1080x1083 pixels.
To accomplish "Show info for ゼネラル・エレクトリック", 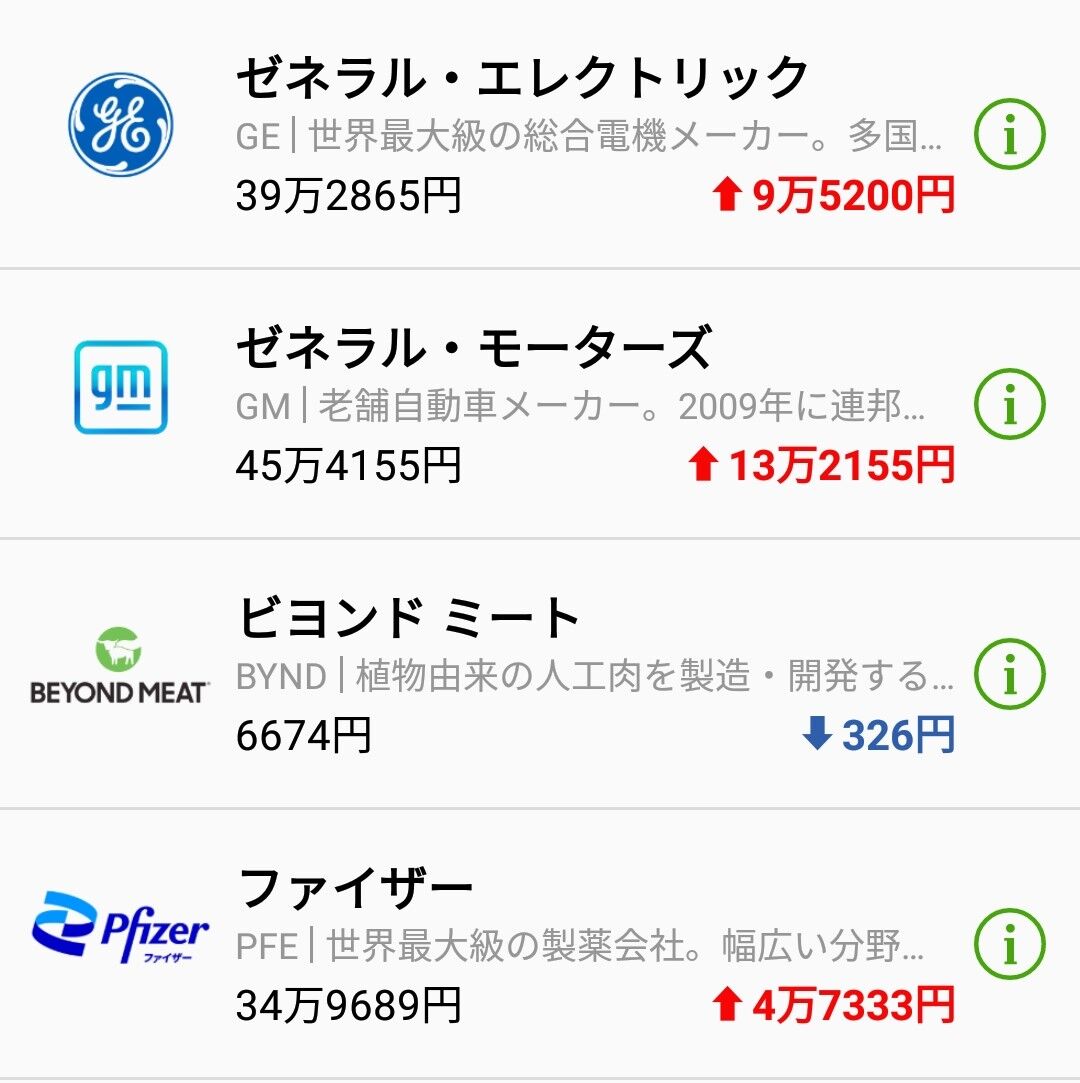I will [x=1009, y=135].
